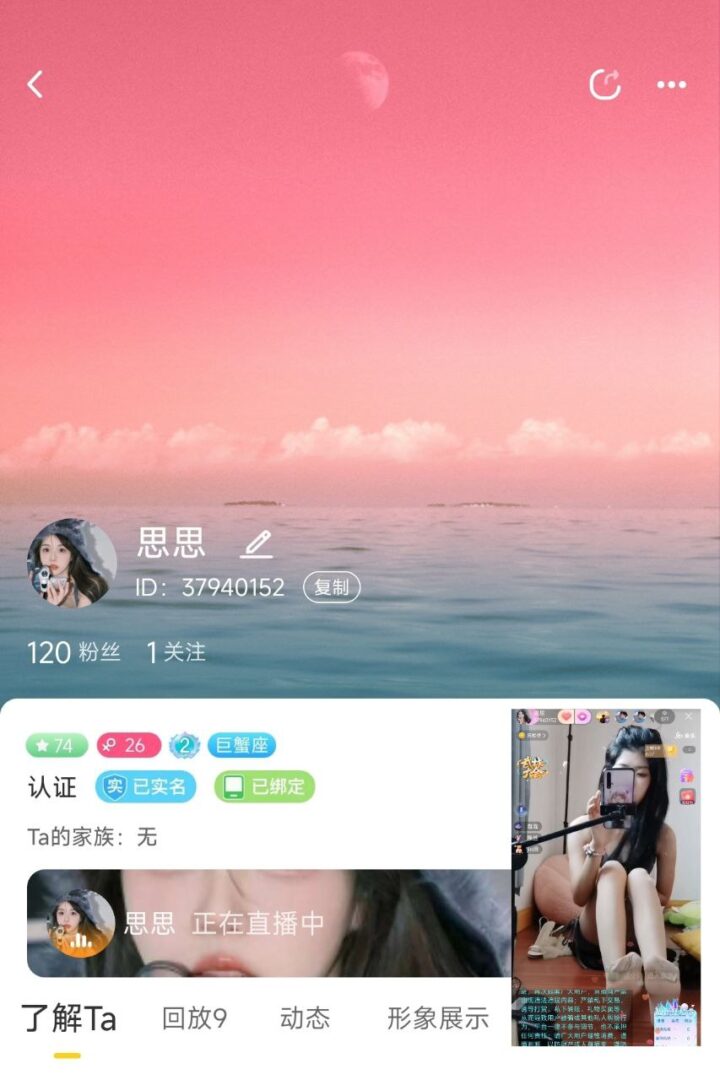View the 120 粉丝 followers list

coord(73,653)
